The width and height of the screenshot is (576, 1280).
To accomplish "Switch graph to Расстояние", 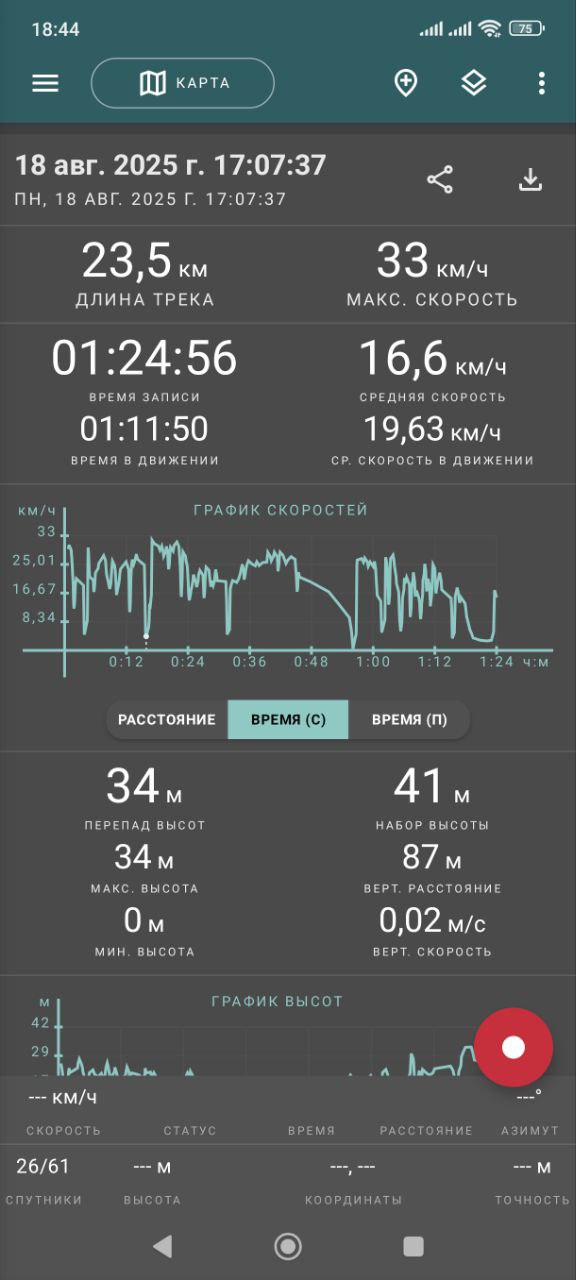I will pos(167,719).
